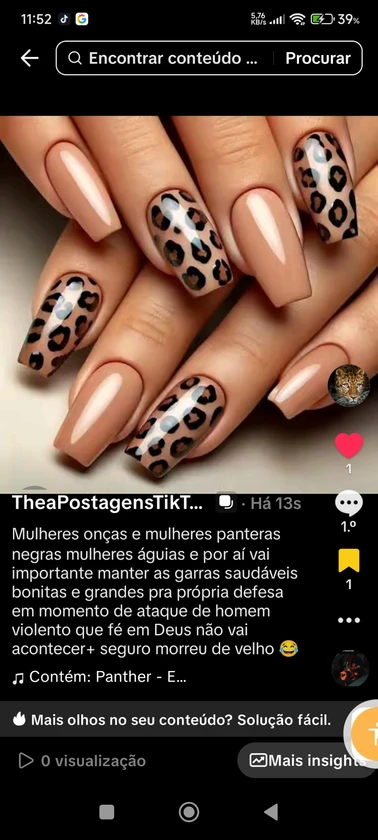Bookmark this post with the yellow icon
This screenshot has width=378, height=840.
349,560
